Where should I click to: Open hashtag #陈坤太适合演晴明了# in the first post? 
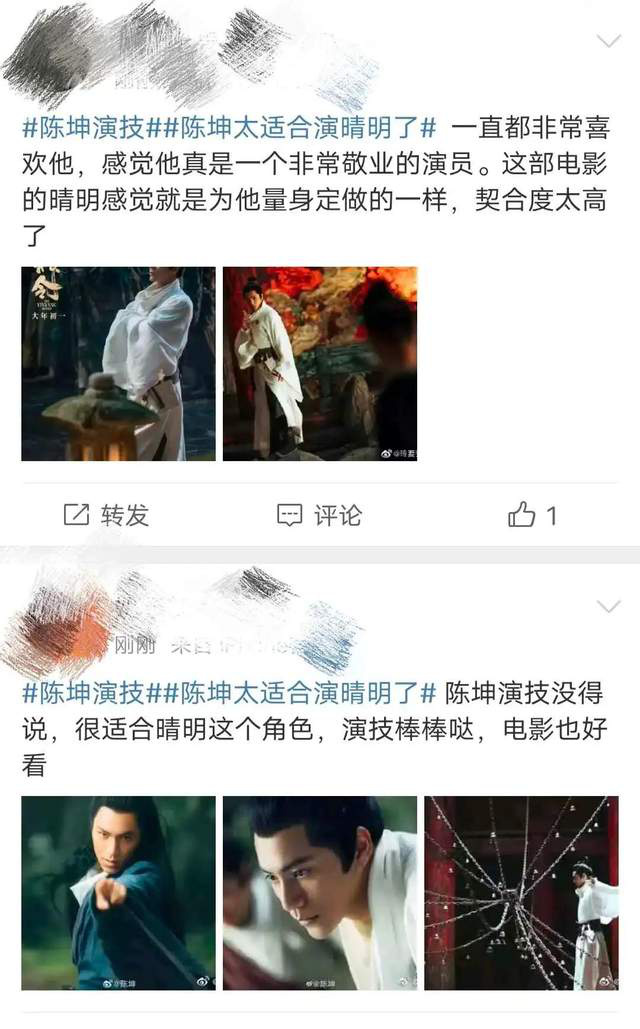pyautogui.click(x=293, y=128)
